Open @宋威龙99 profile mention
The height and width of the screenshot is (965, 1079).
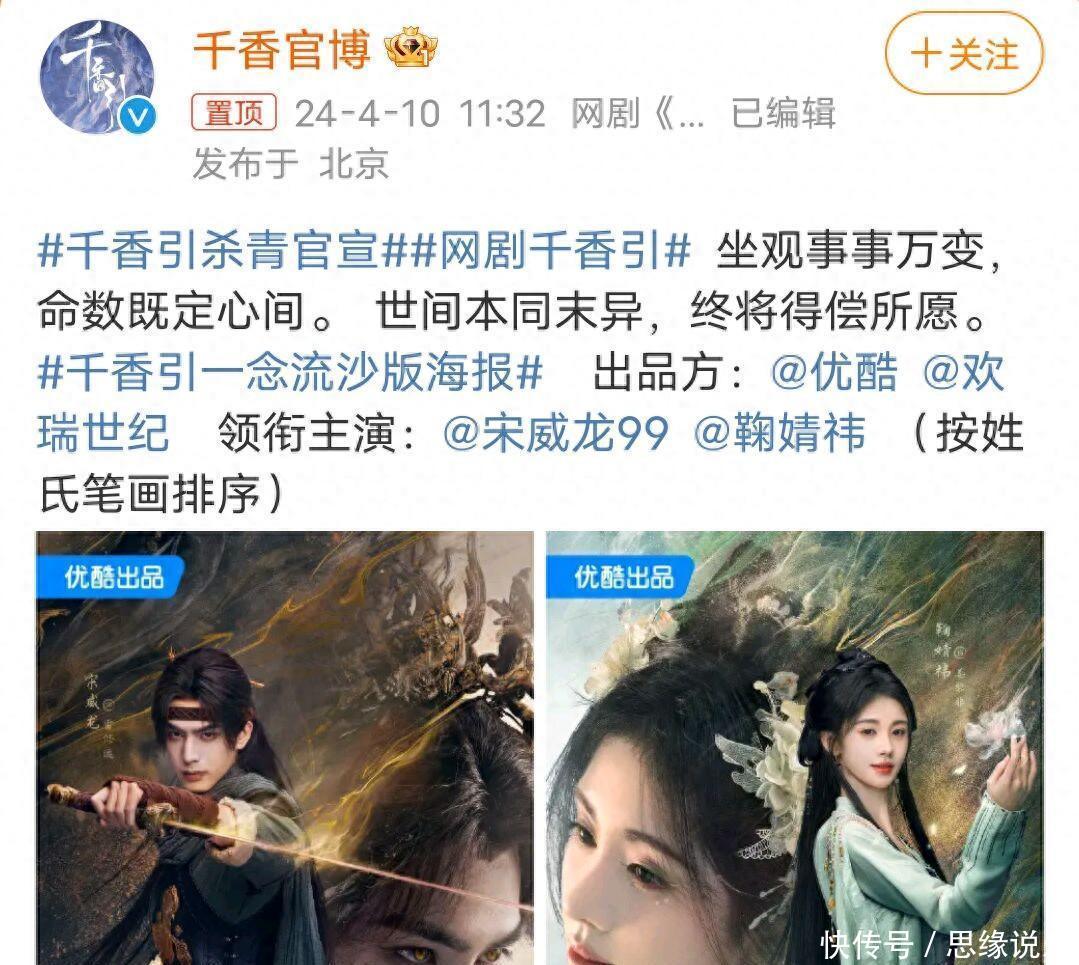click(x=556, y=434)
